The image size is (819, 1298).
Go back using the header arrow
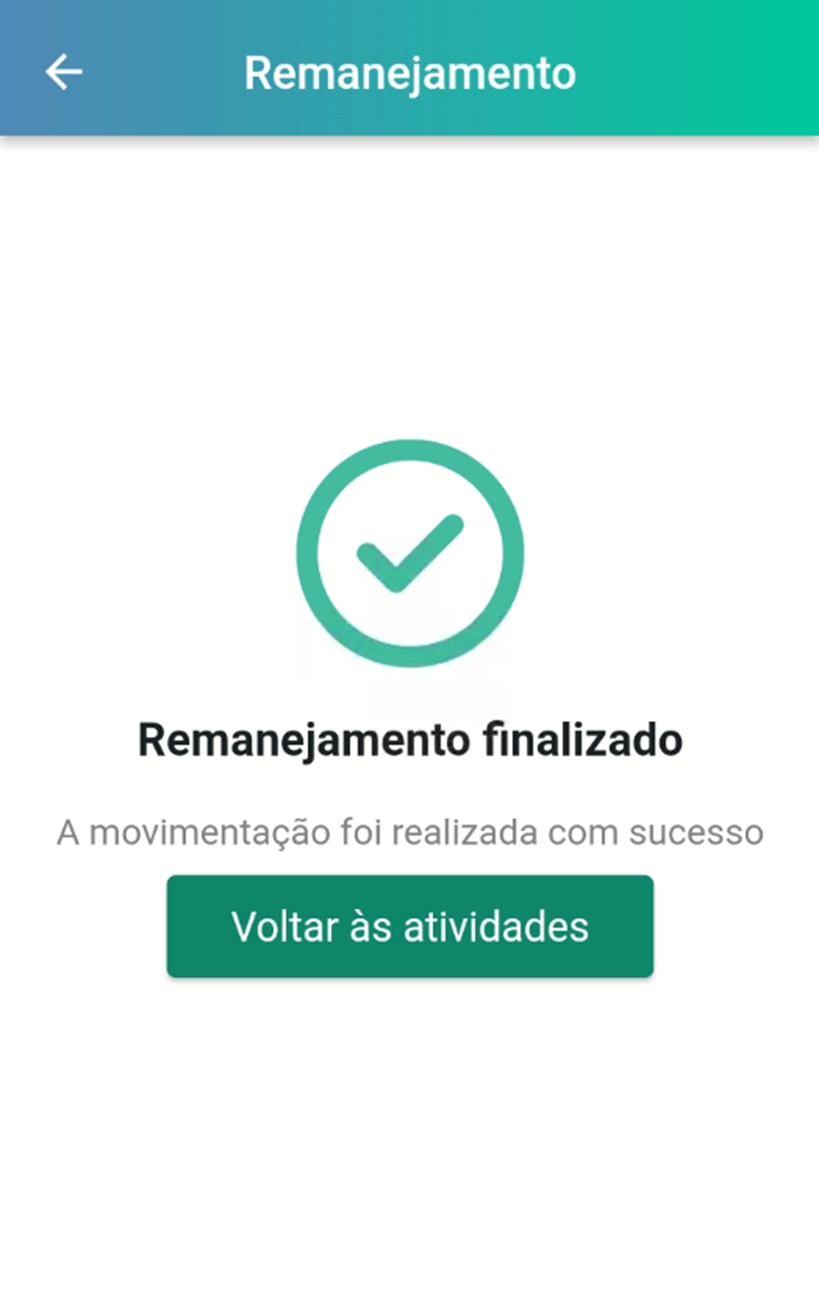(x=64, y=72)
